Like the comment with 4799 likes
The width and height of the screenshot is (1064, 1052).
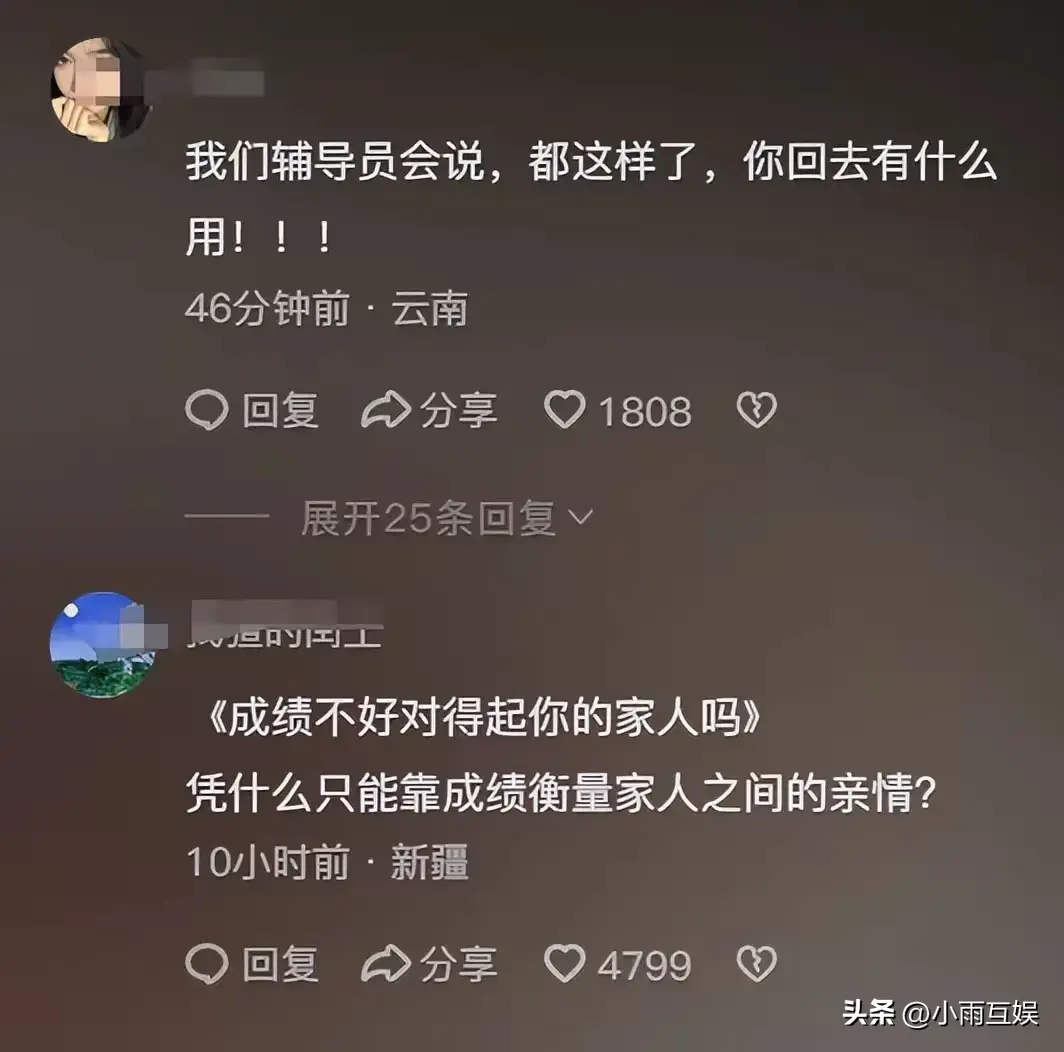click(x=565, y=964)
